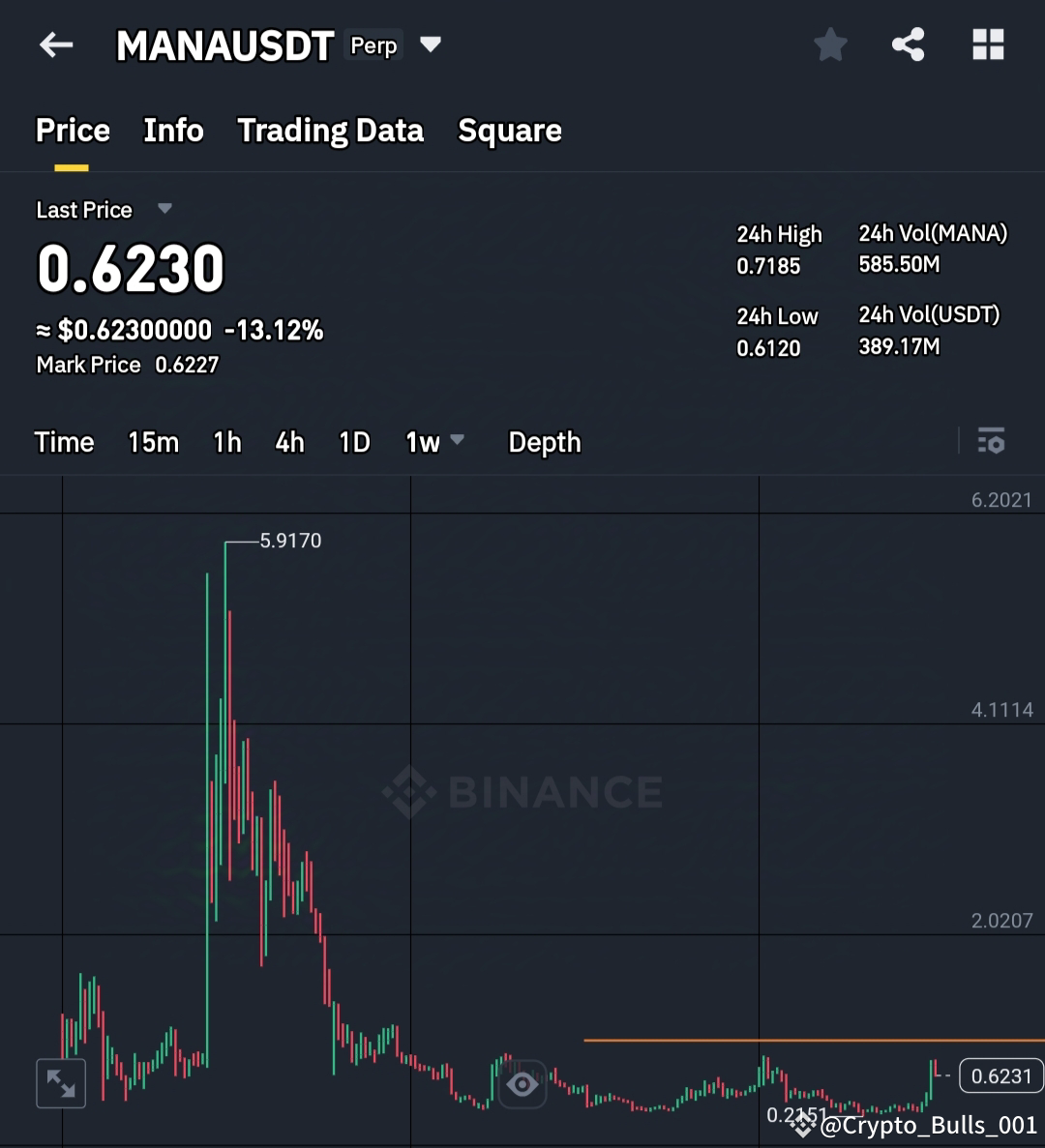The width and height of the screenshot is (1045, 1148).
Task: Open the grid layout menu
Action: [988, 44]
